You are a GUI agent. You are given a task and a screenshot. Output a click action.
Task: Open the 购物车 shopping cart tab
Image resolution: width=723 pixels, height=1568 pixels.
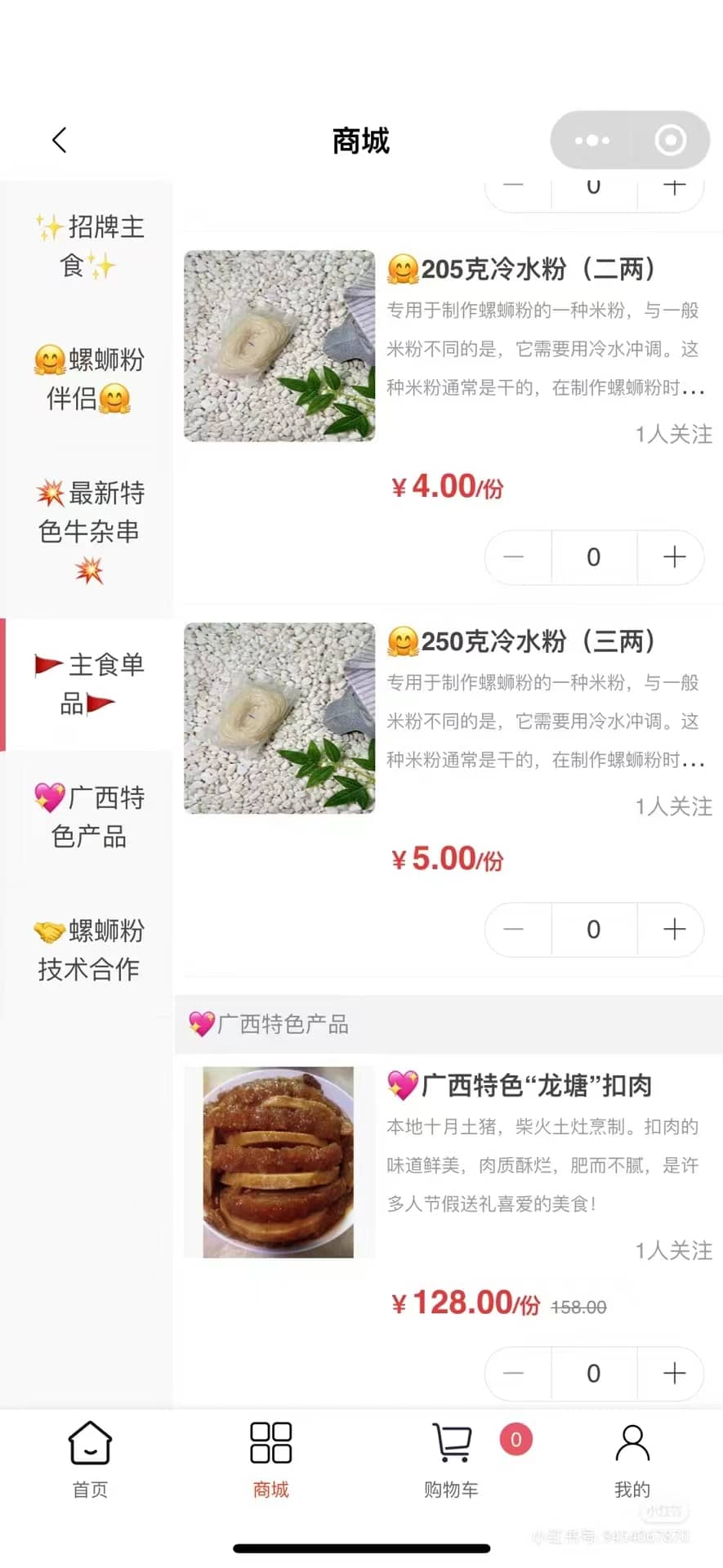coord(452,1460)
